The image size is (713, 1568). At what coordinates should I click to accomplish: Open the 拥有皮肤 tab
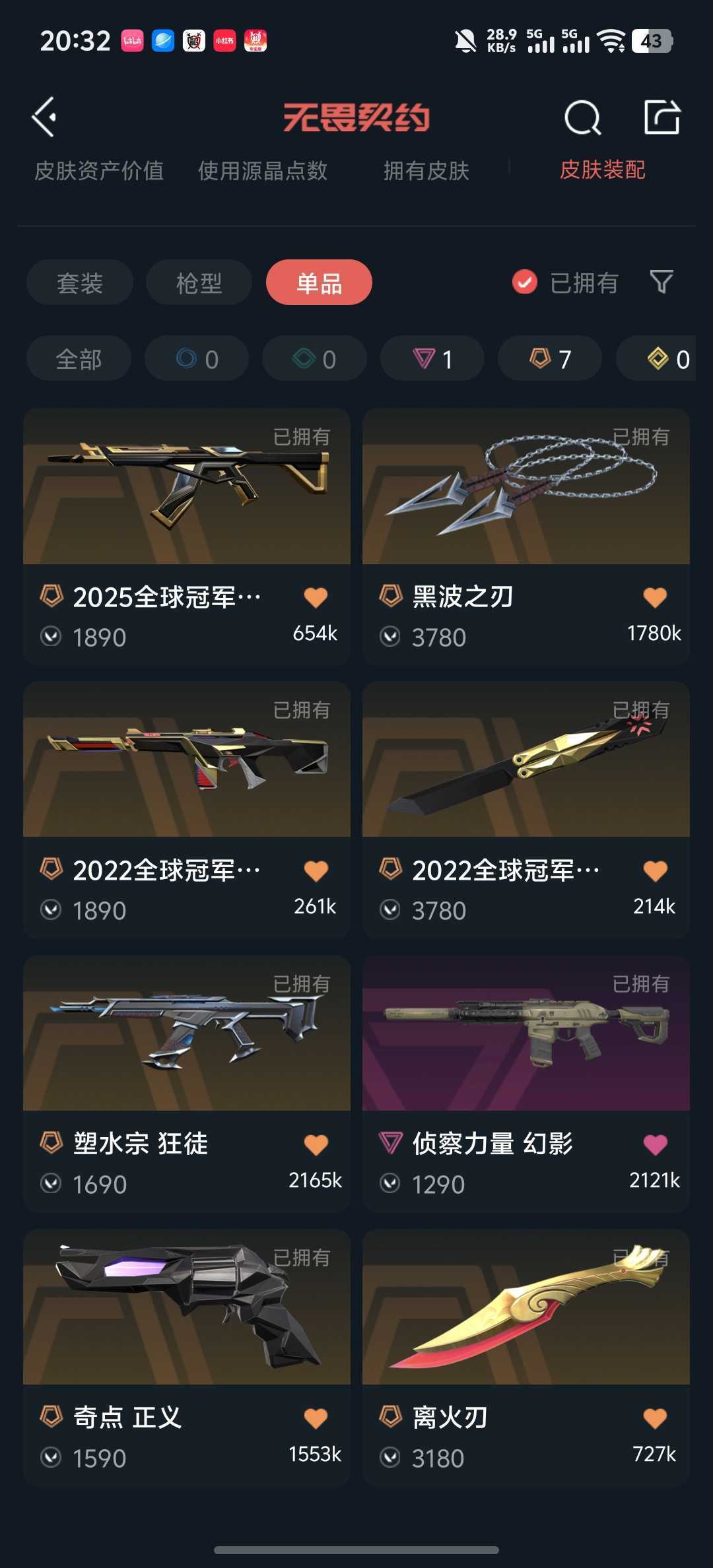coord(426,171)
